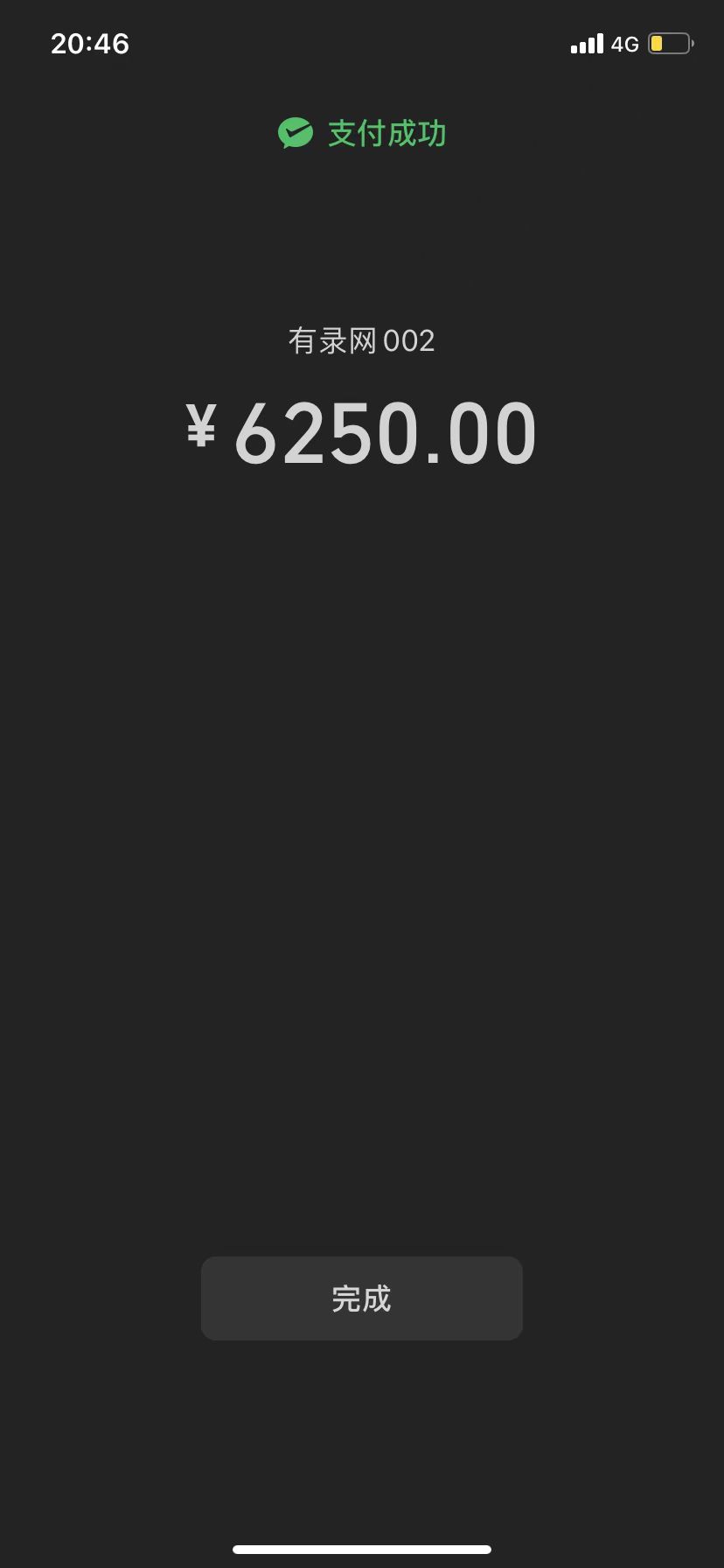The image size is (724, 1568).
Task: Tap the 完成 button to finish
Action: click(361, 1298)
